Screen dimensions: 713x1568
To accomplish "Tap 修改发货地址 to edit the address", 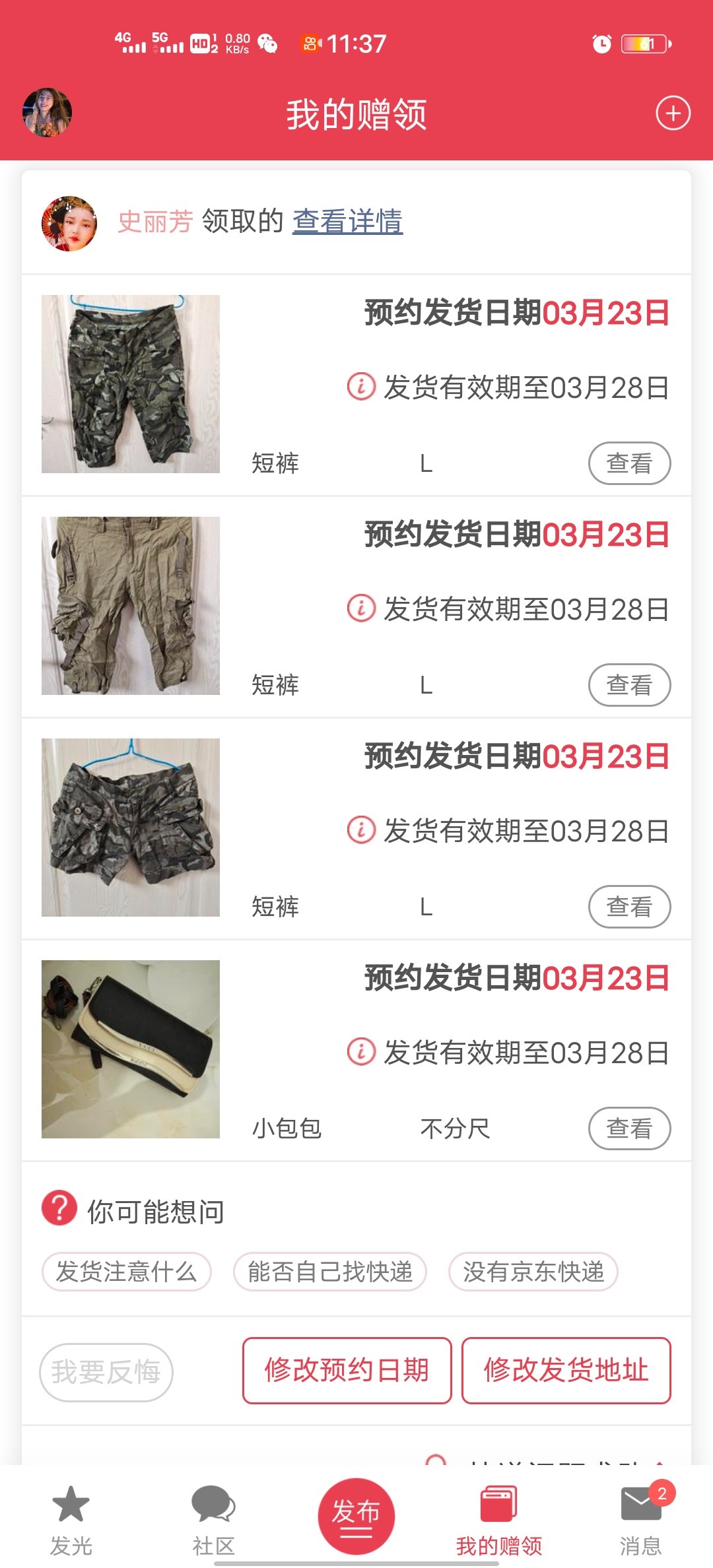I will point(566,1371).
